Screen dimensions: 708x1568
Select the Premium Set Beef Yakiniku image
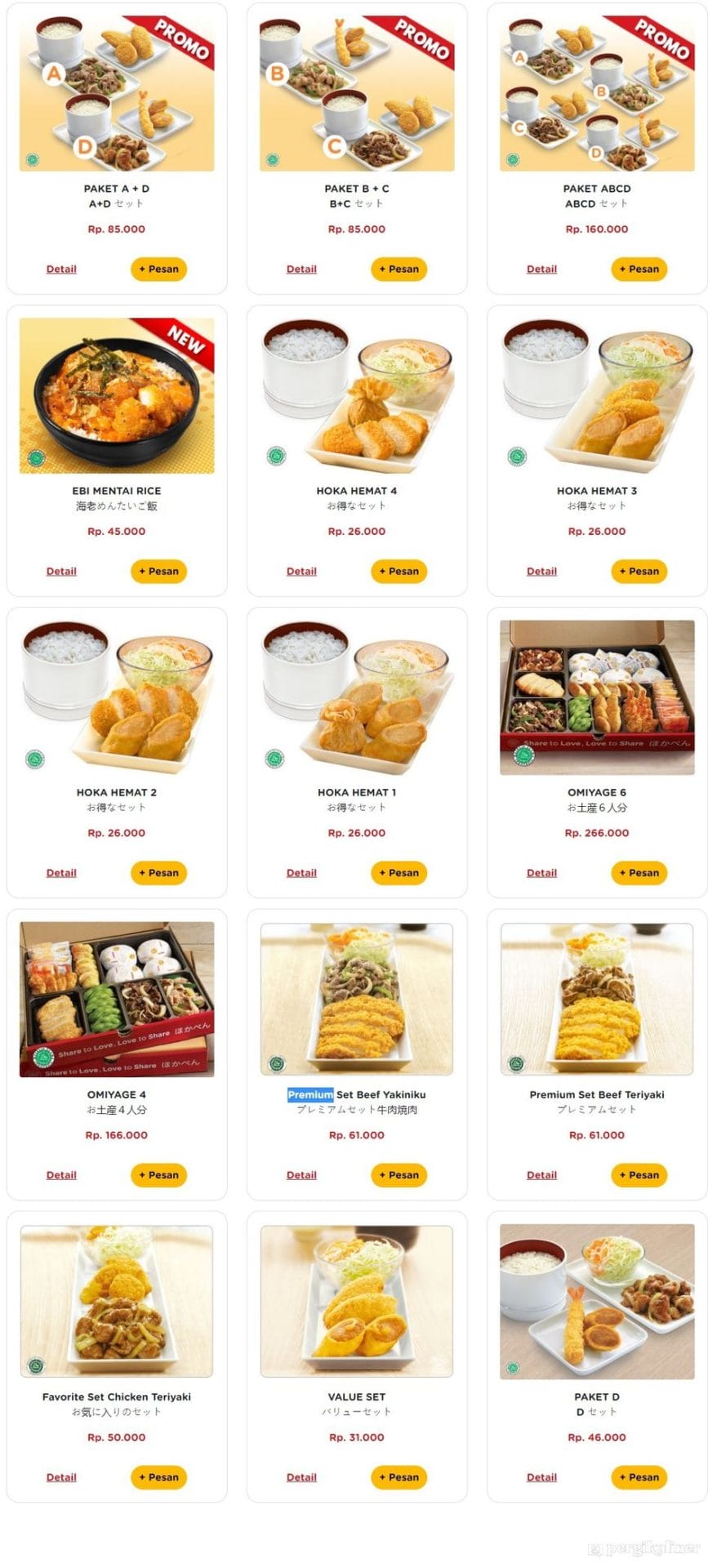pyautogui.click(x=357, y=999)
